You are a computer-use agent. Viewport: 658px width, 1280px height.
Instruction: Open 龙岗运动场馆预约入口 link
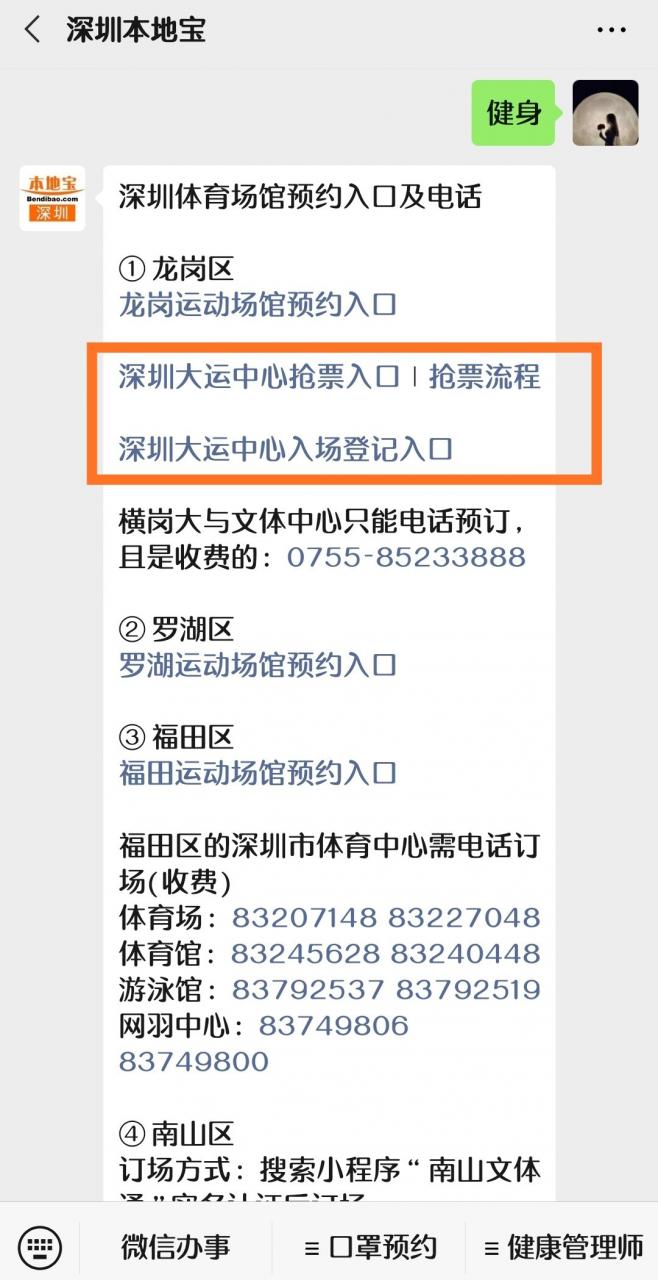click(258, 304)
